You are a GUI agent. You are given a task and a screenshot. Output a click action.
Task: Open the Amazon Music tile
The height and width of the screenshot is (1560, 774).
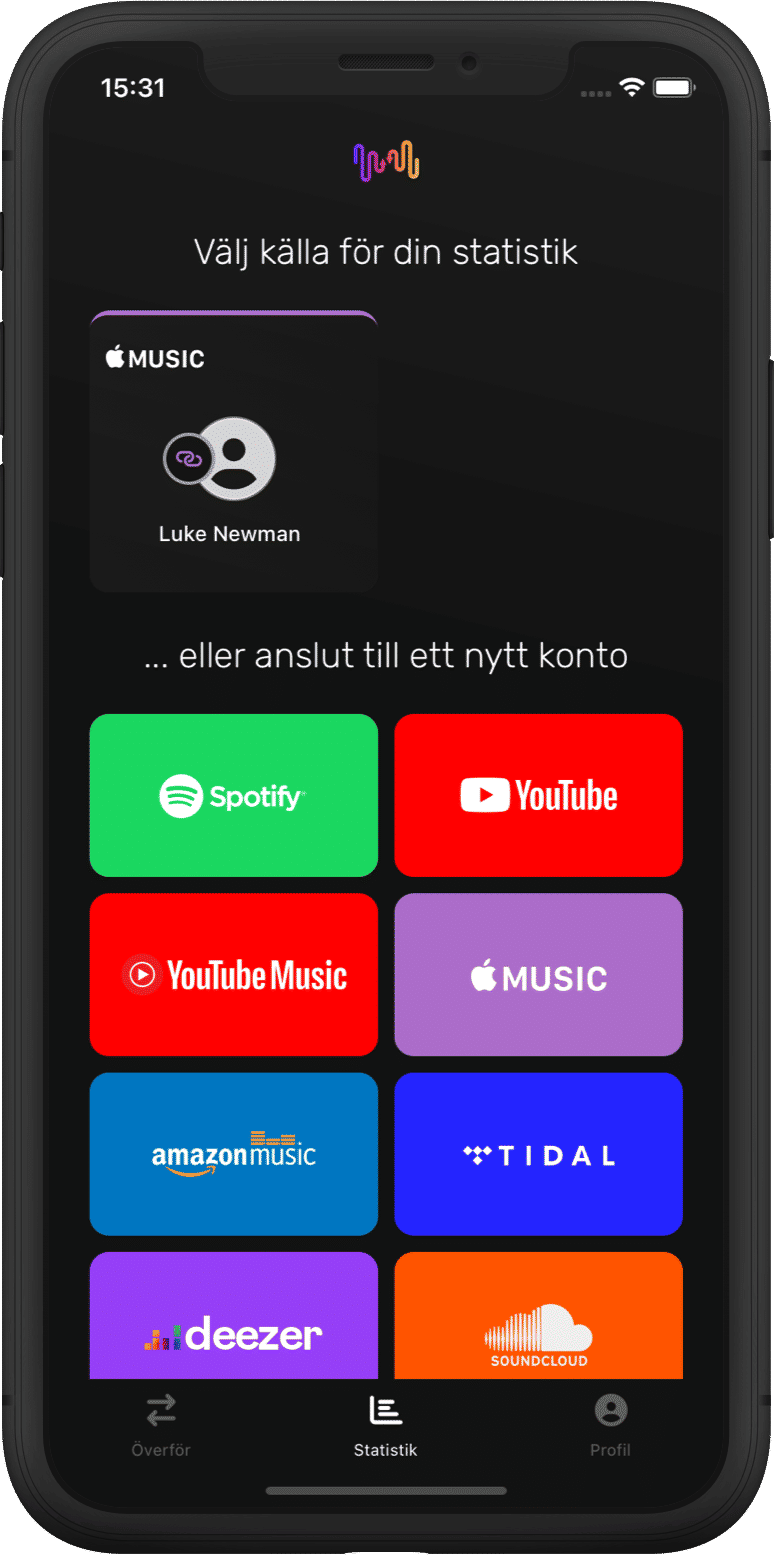click(x=233, y=1153)
